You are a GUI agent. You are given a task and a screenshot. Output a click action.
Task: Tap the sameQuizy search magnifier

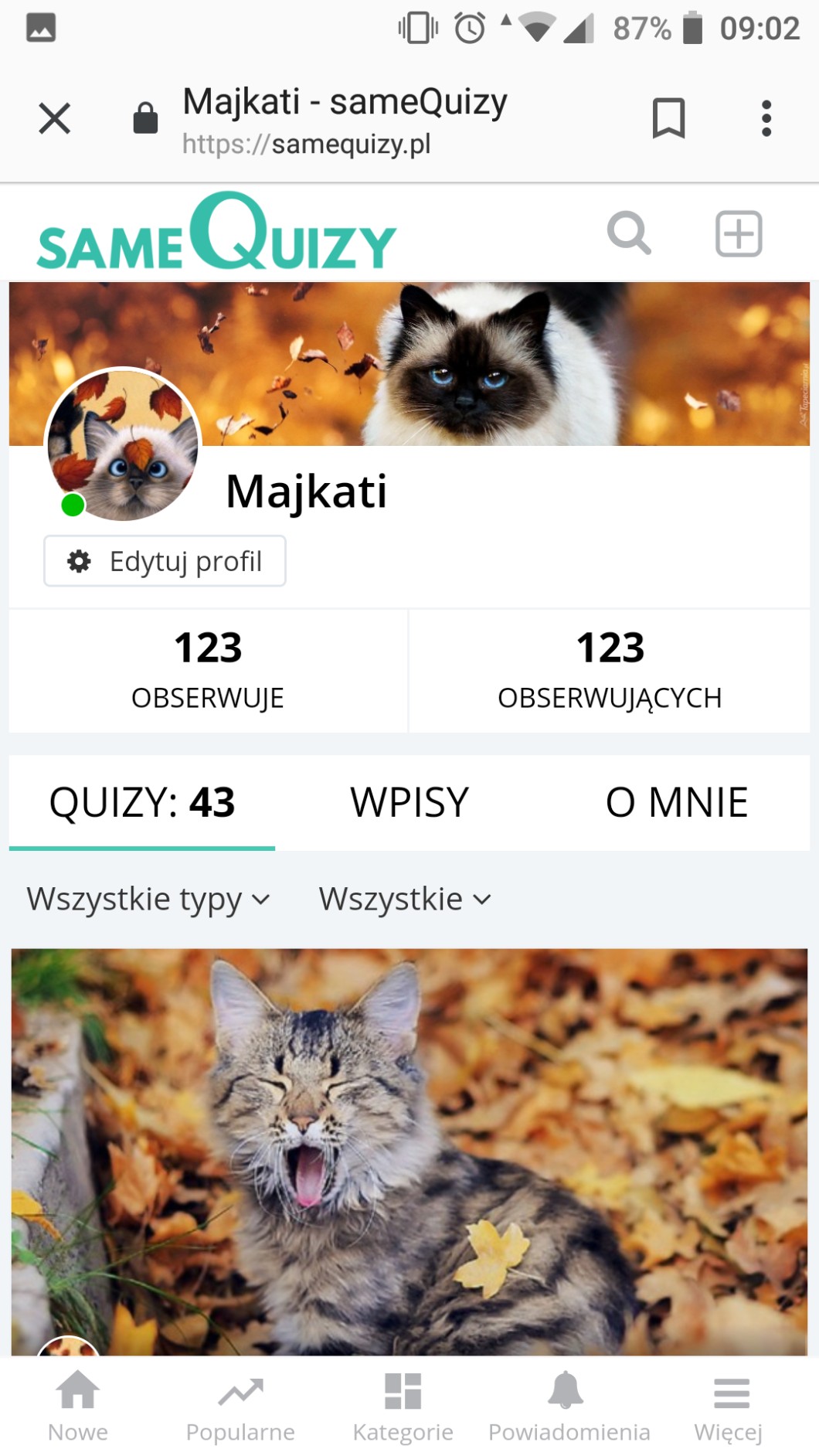(x=629, y=233)
